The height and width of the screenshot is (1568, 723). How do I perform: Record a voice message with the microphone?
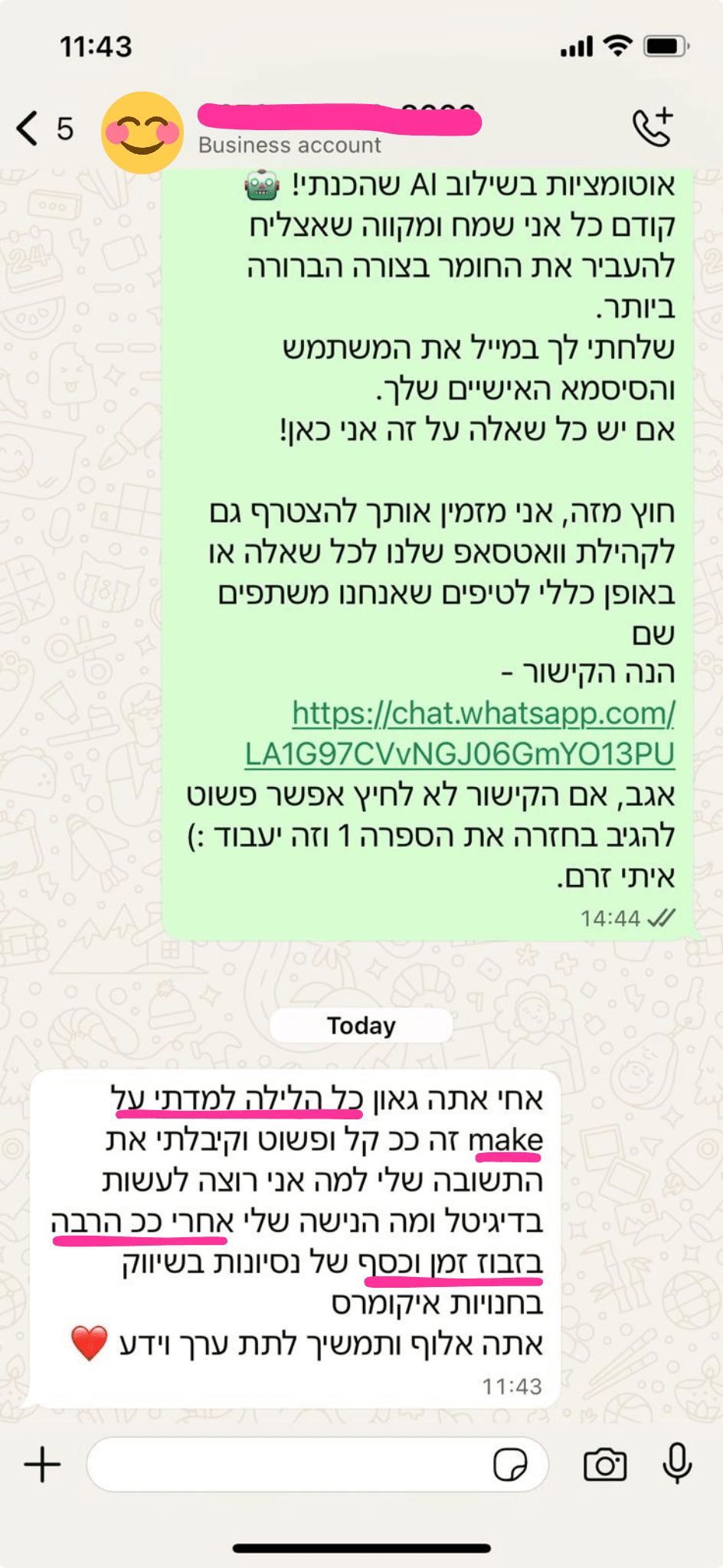(677, 1463)
